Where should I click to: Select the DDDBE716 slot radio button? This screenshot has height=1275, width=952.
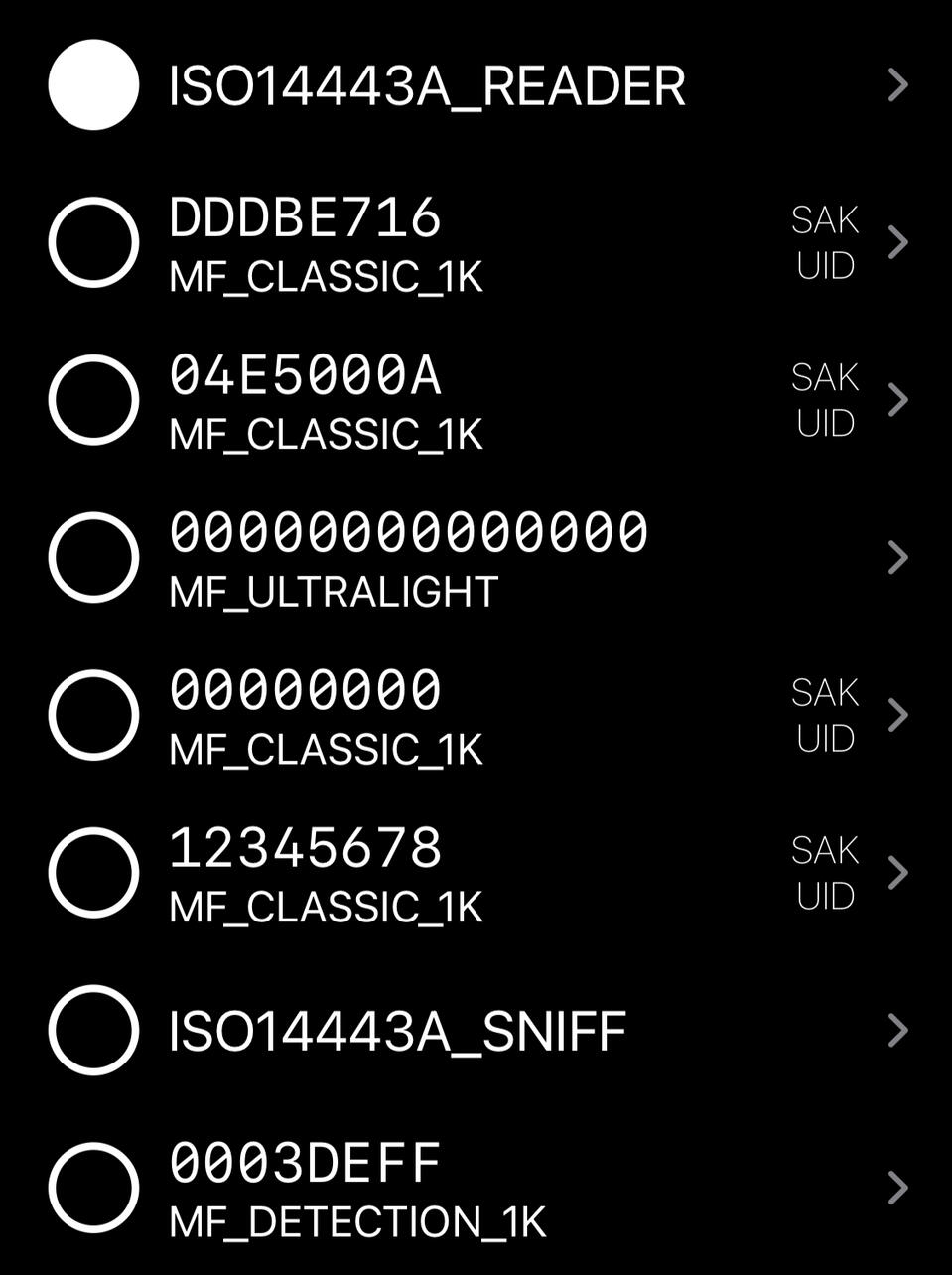coord(93,242)
